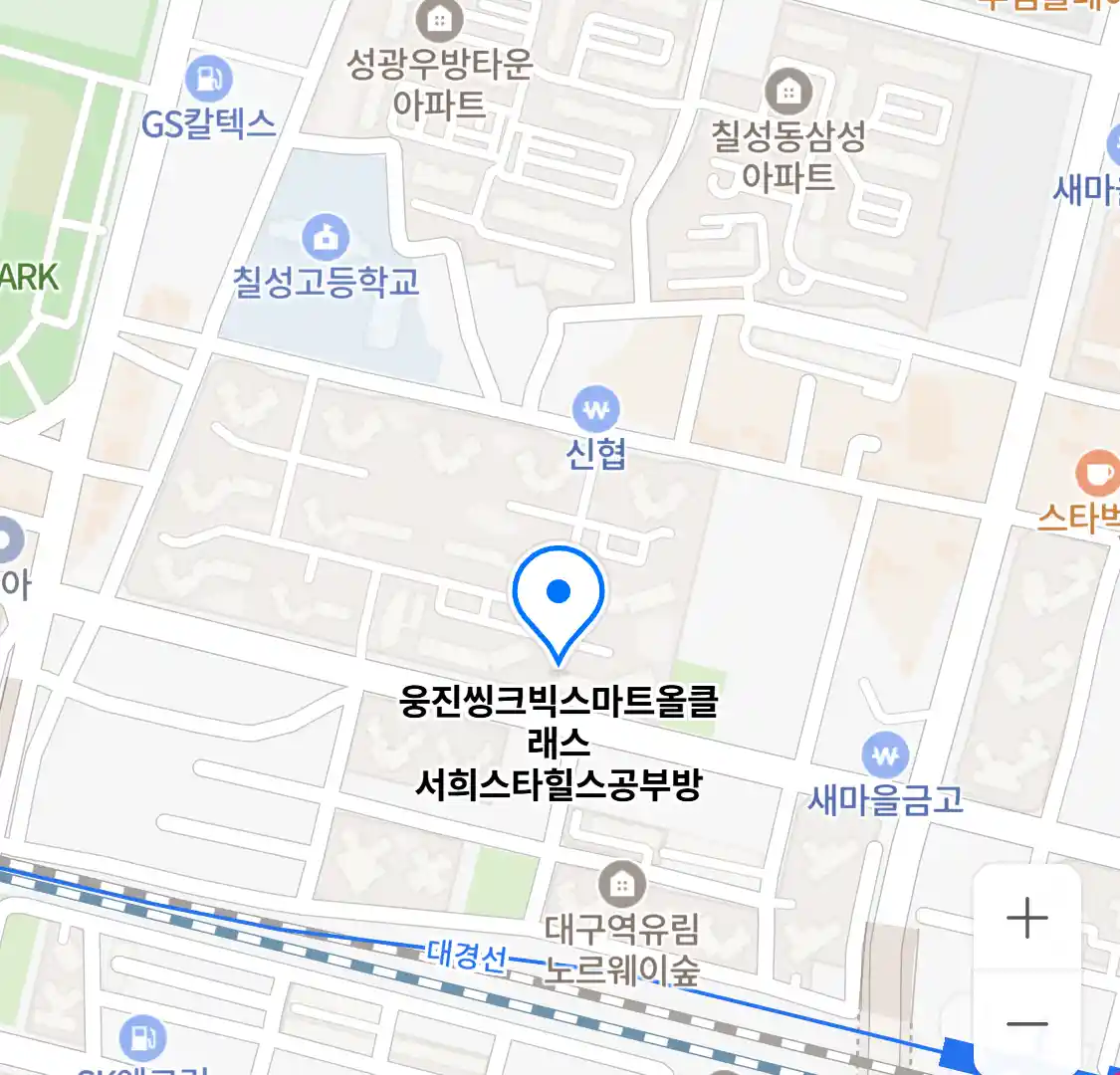The height and width of the screenshot is (1075, 1120).
Task: Tap the blue location pin marker
Action: click(x=559, y=594)
